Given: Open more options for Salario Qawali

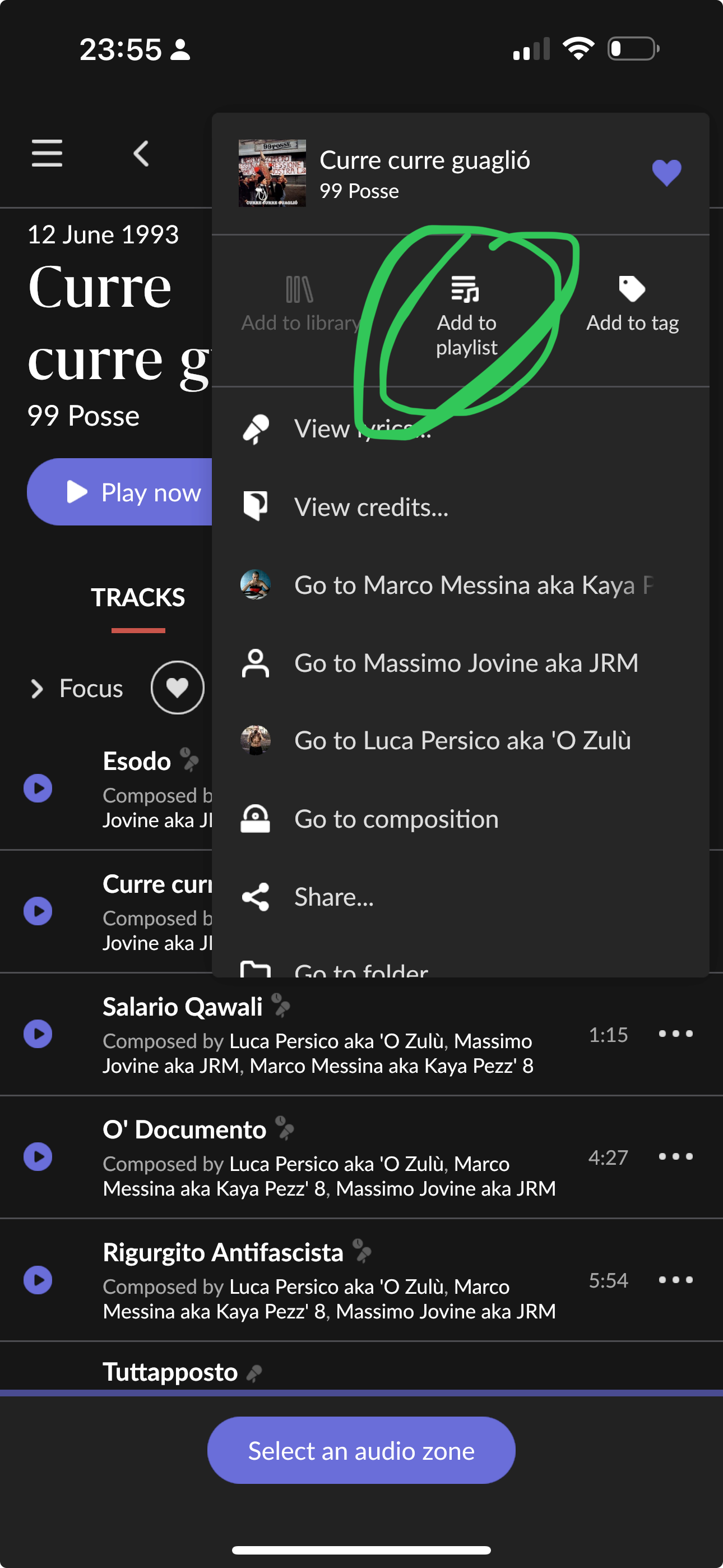Looking at the screenshot, I should 675,1034.
